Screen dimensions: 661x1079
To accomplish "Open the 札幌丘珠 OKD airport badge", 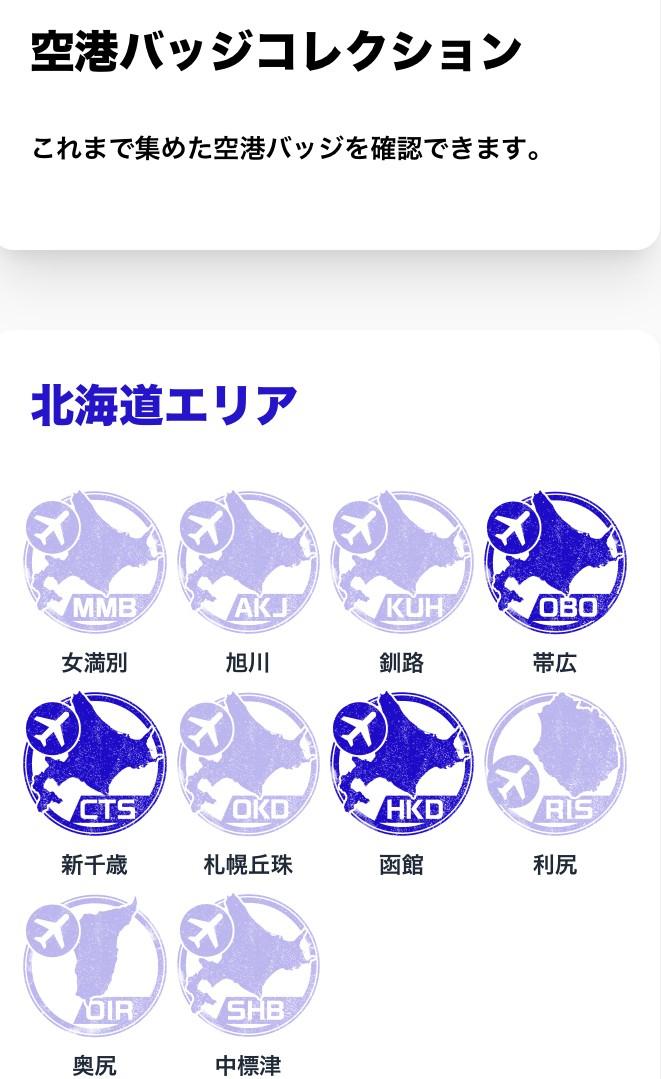I will click(248, 762).
